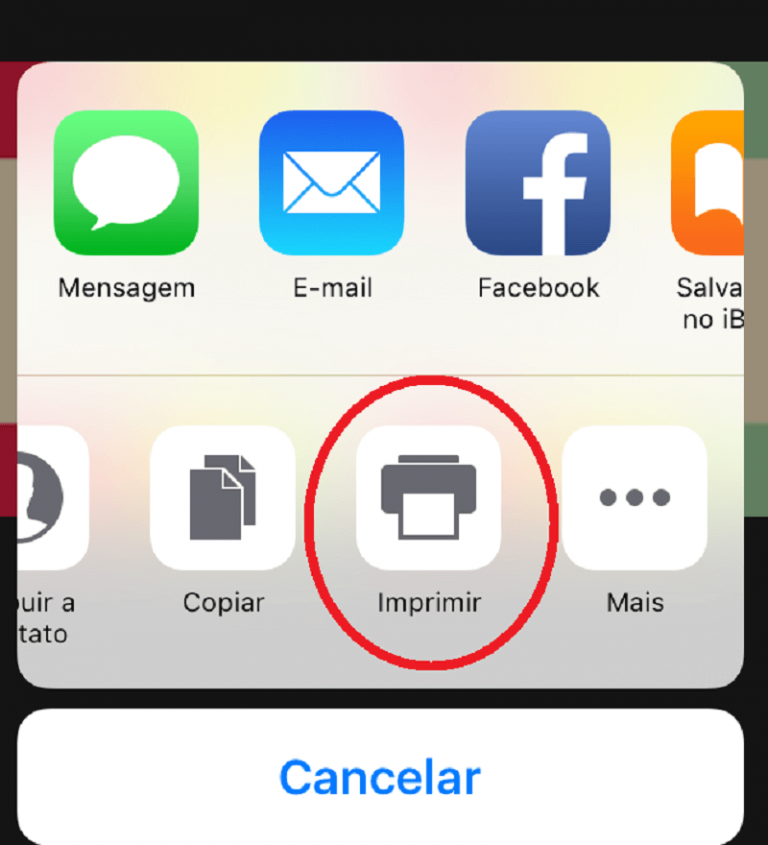
Task: Share through E-mail
Action: point(332,184)
